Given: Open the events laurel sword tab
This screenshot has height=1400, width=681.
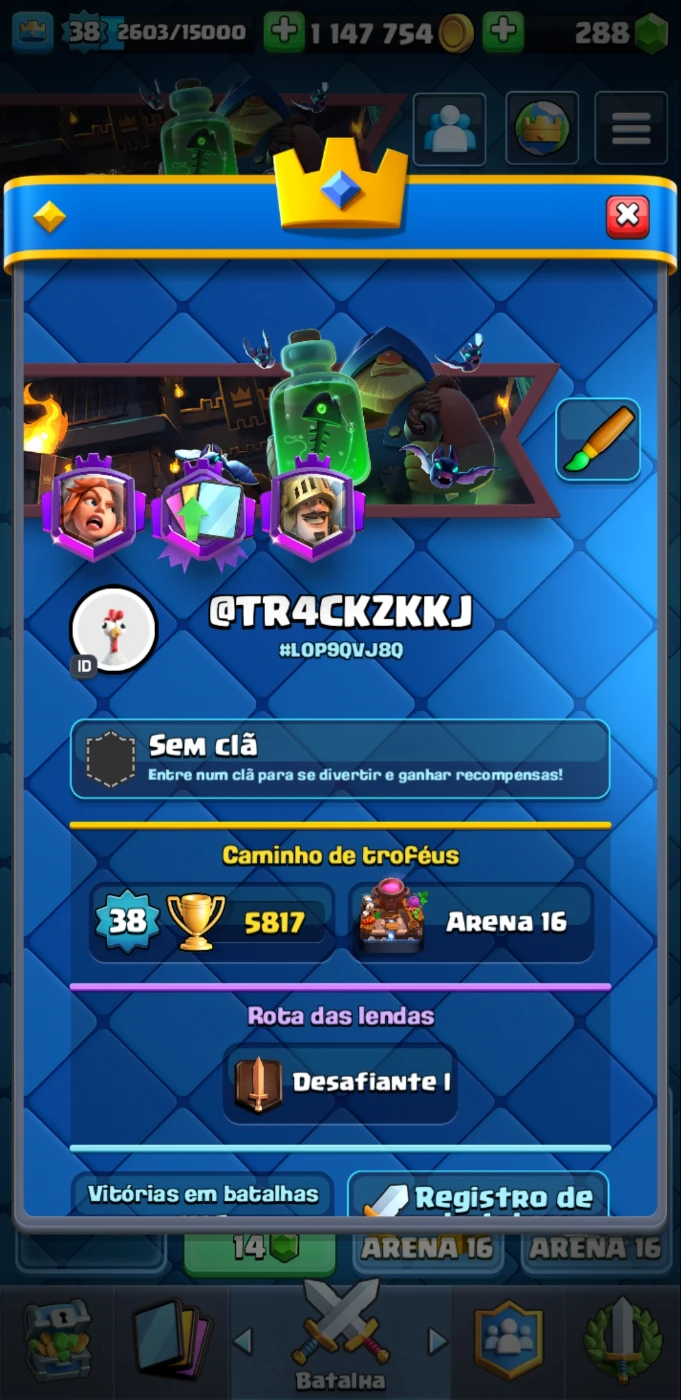Looking at the screenshot, I should click(x=622, y=1342).
